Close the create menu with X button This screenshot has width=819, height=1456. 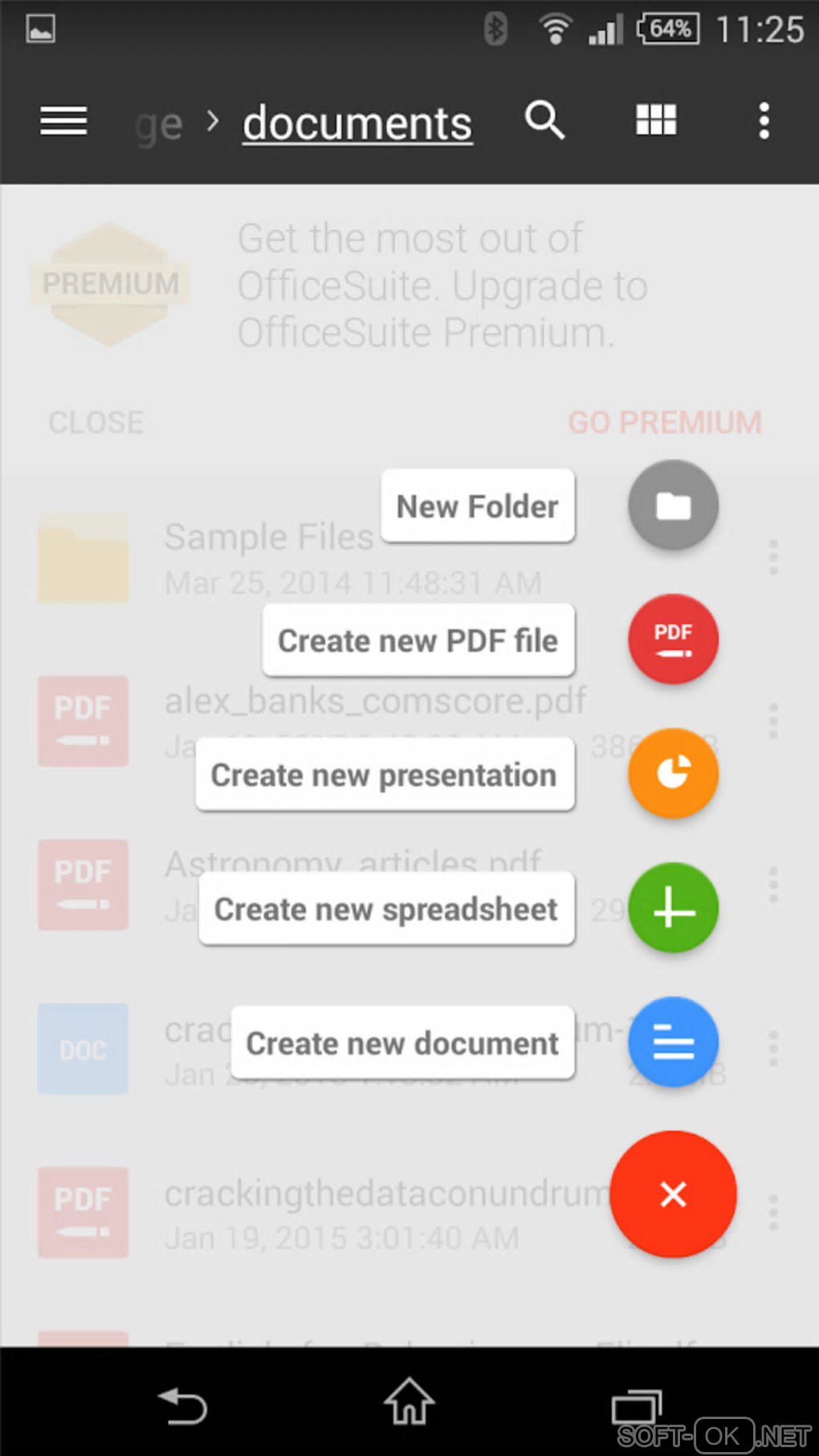673,1194
